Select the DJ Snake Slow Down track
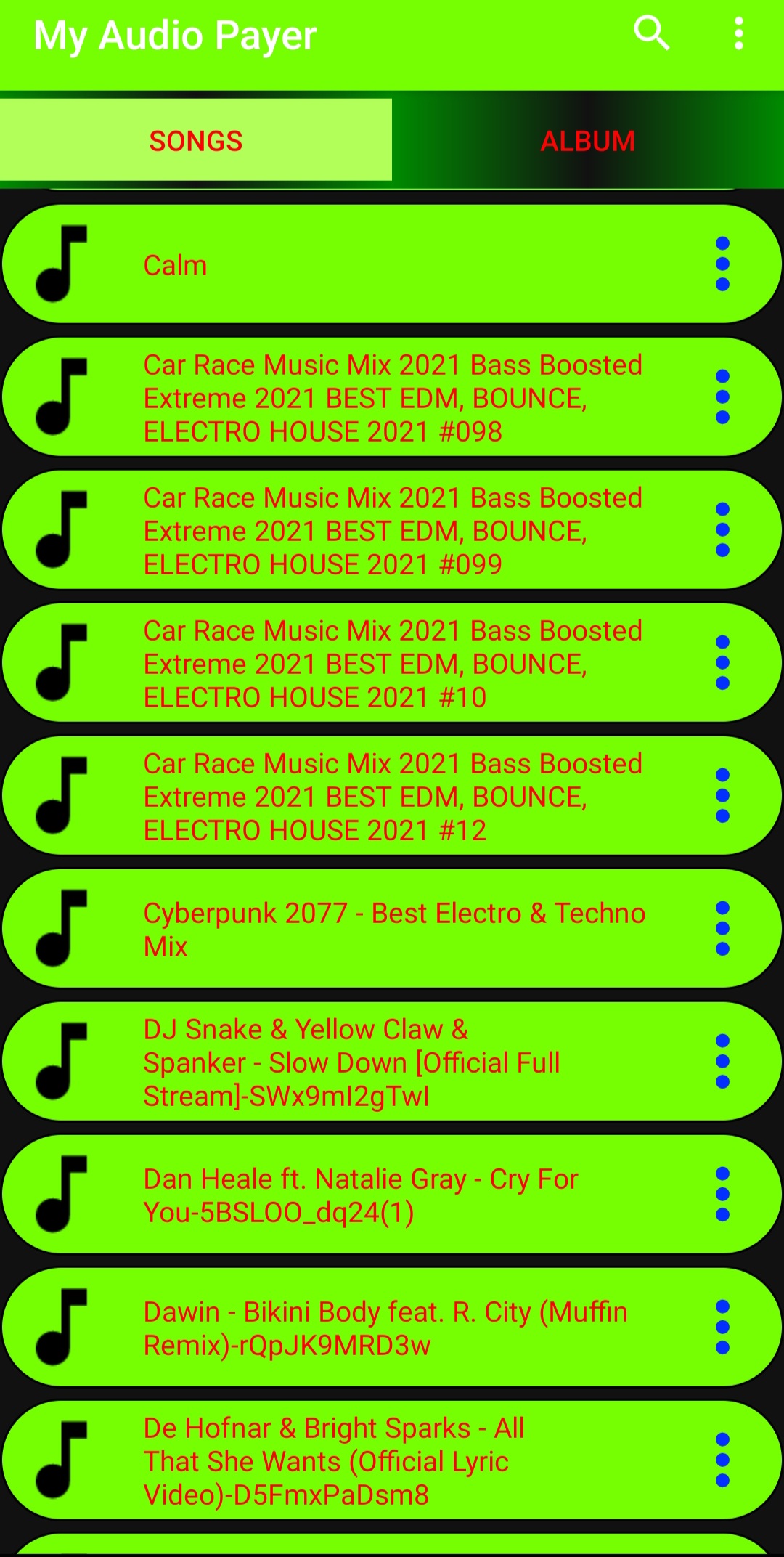The image size is (784, 1557). (x=363, y=1062)
